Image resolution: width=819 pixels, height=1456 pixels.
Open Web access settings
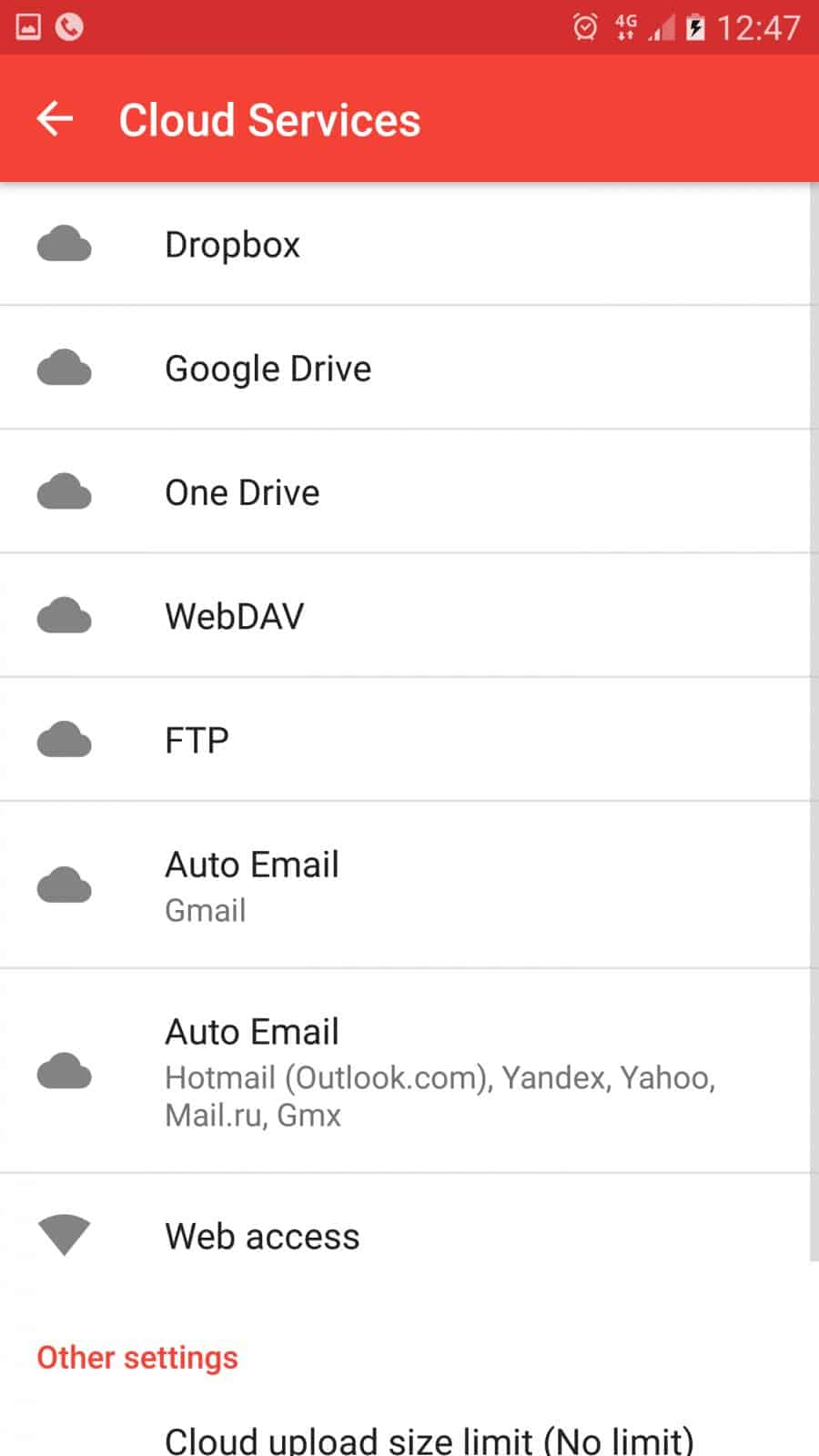point(405,1235)
